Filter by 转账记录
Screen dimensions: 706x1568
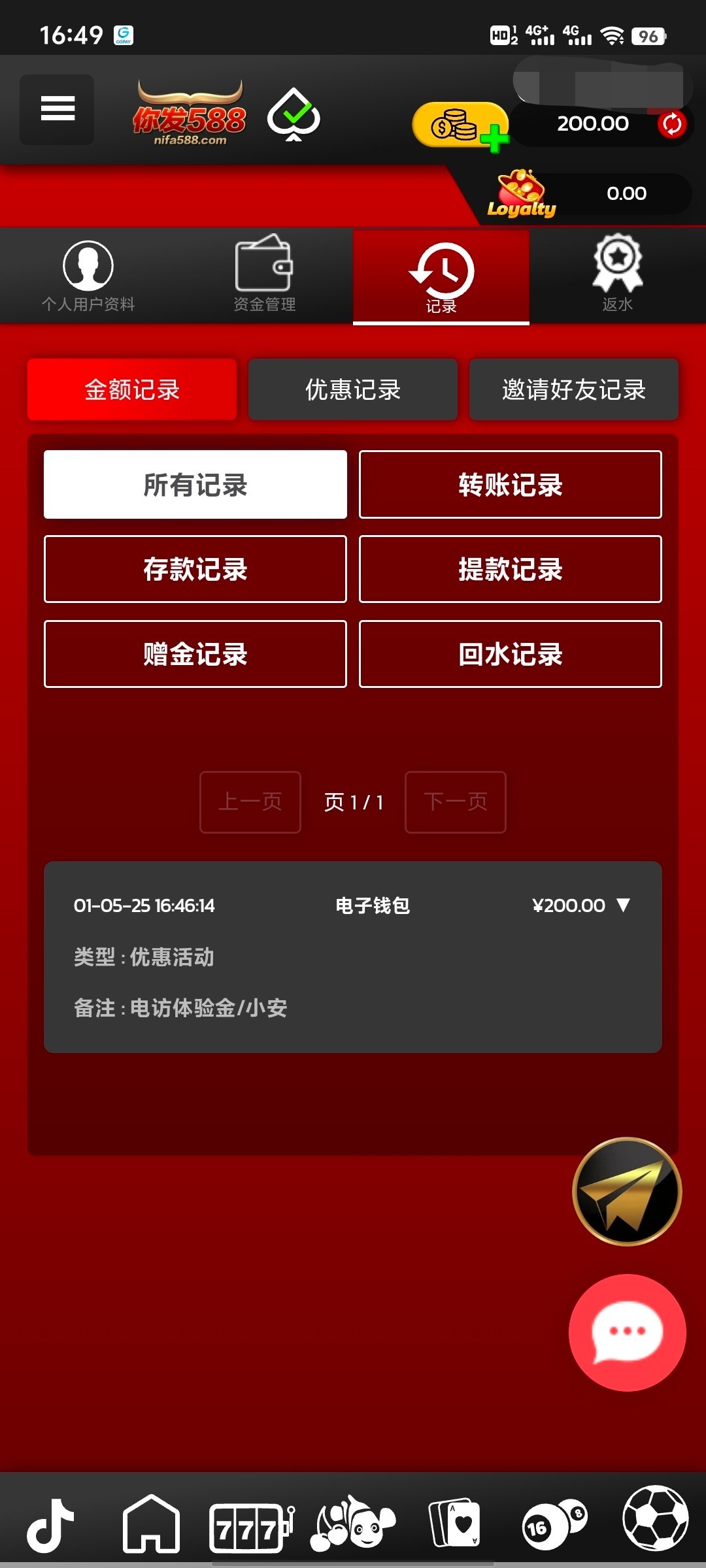click(510, 485)
